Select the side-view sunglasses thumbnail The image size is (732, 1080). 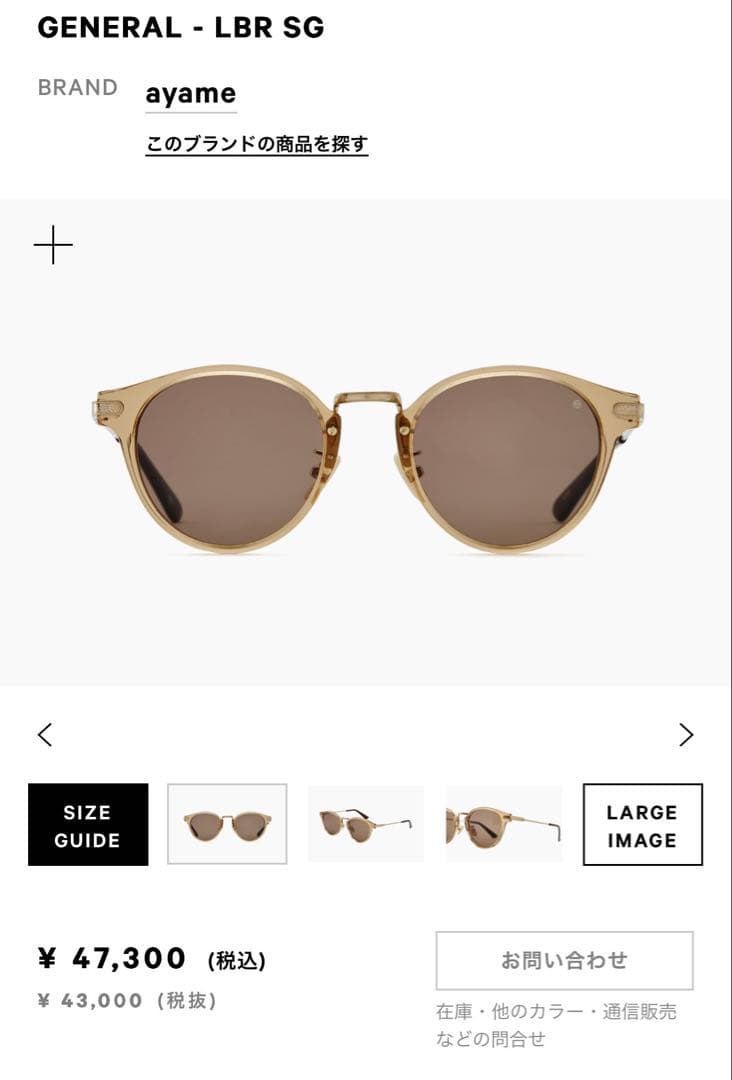(504, 825)
